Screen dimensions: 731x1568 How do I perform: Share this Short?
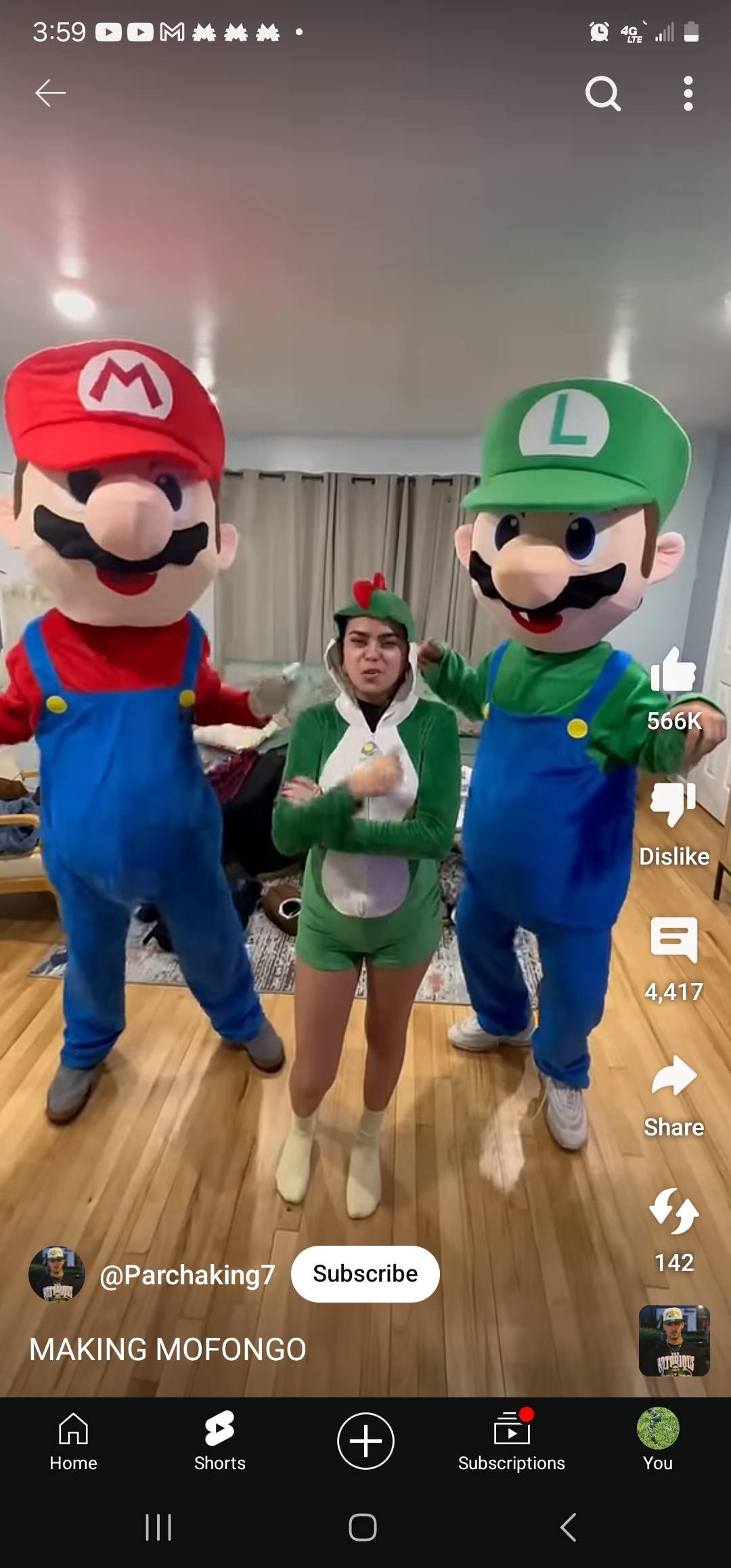click(x=673, y=1076)
